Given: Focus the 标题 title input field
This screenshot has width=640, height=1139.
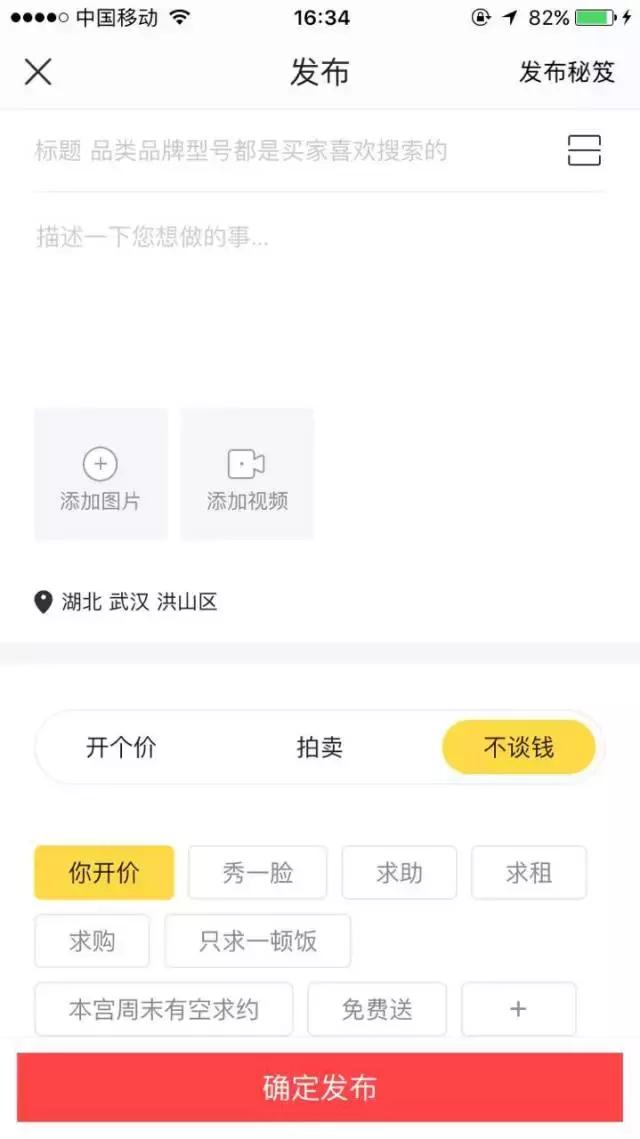Looking at the screenshot, I should [290, 152].
